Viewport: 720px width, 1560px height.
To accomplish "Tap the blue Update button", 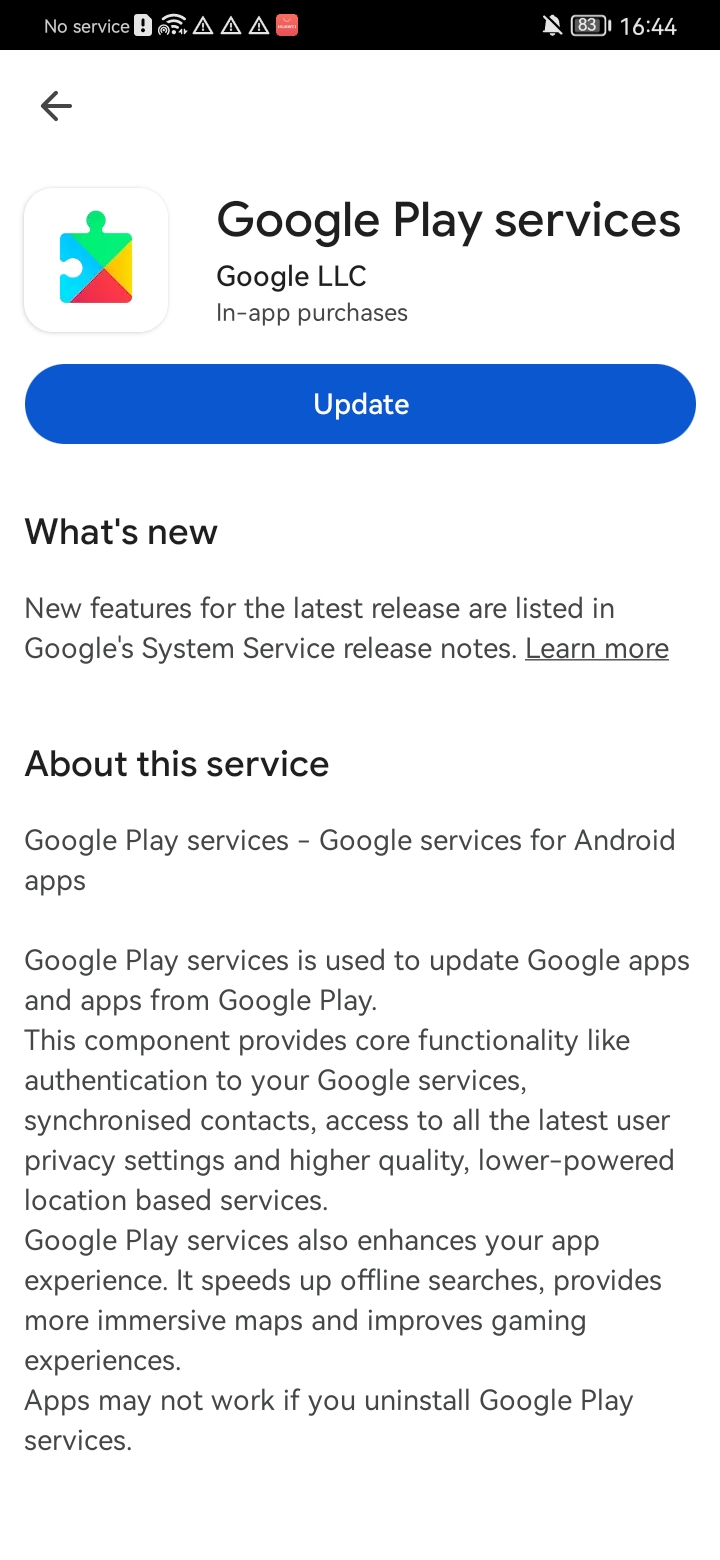I will click(360, 404).
